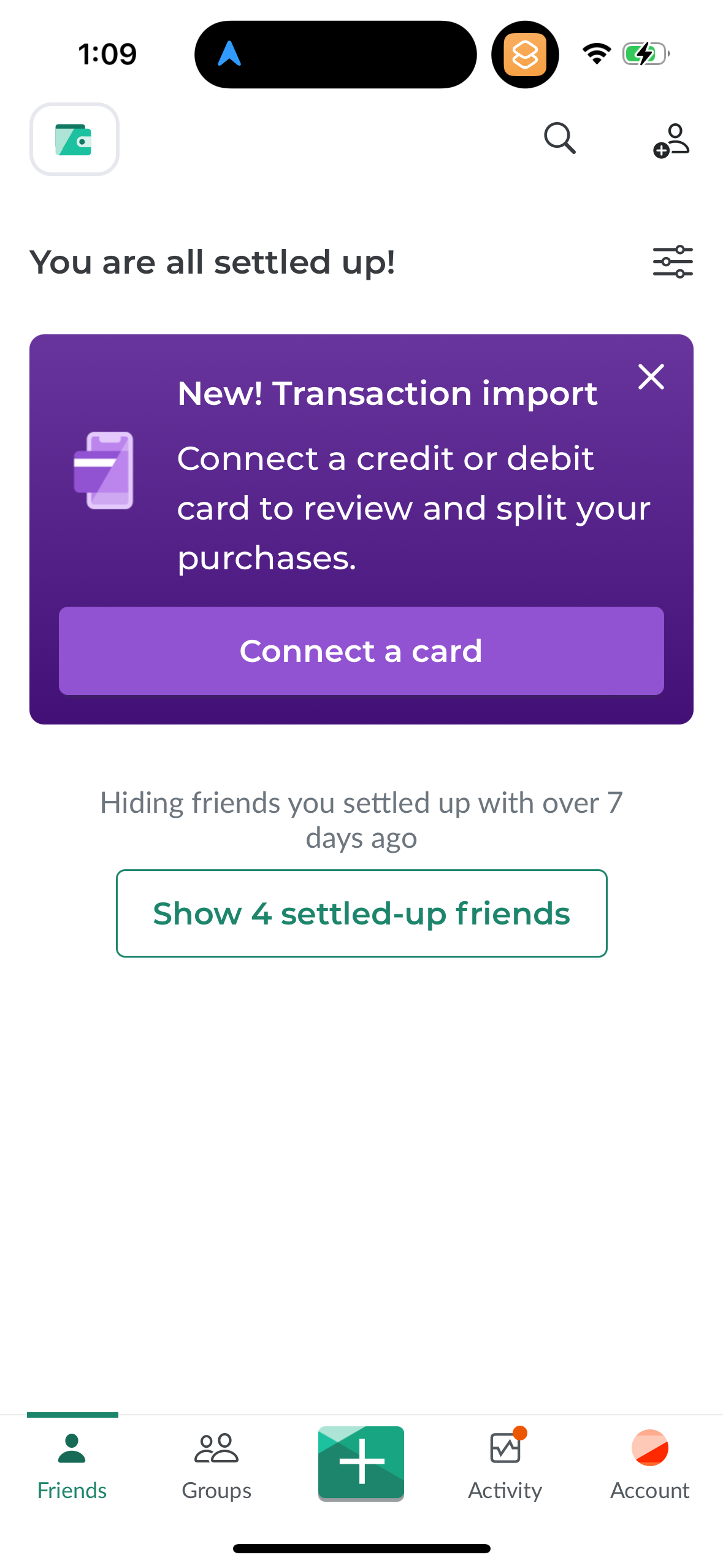Tap the navigation arrow in the Dynamic Island
The width and height of the screenshot is (723, 1568).
[x=232, y=54]
